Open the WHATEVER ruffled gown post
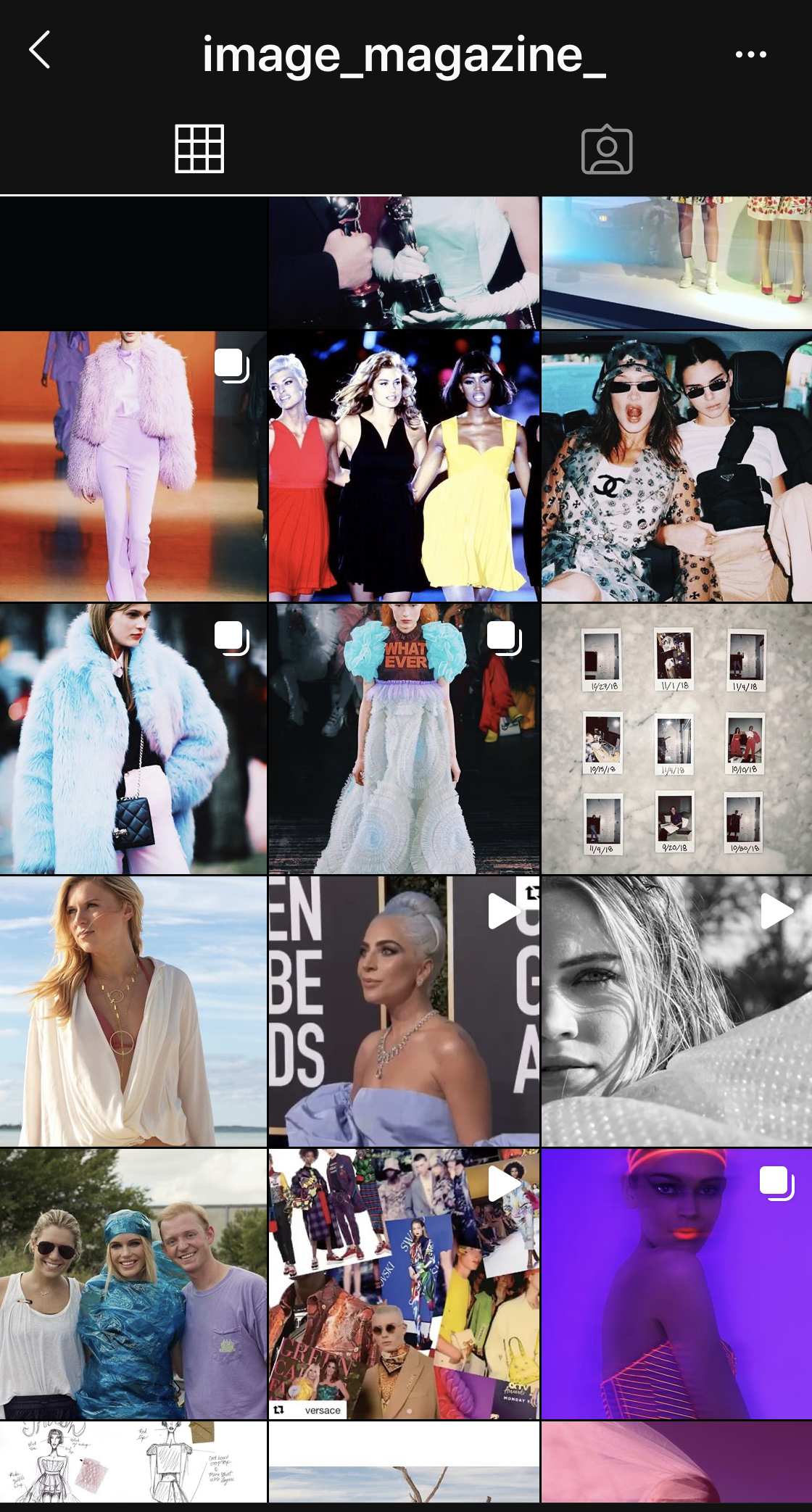 click(x=404, y=739)
